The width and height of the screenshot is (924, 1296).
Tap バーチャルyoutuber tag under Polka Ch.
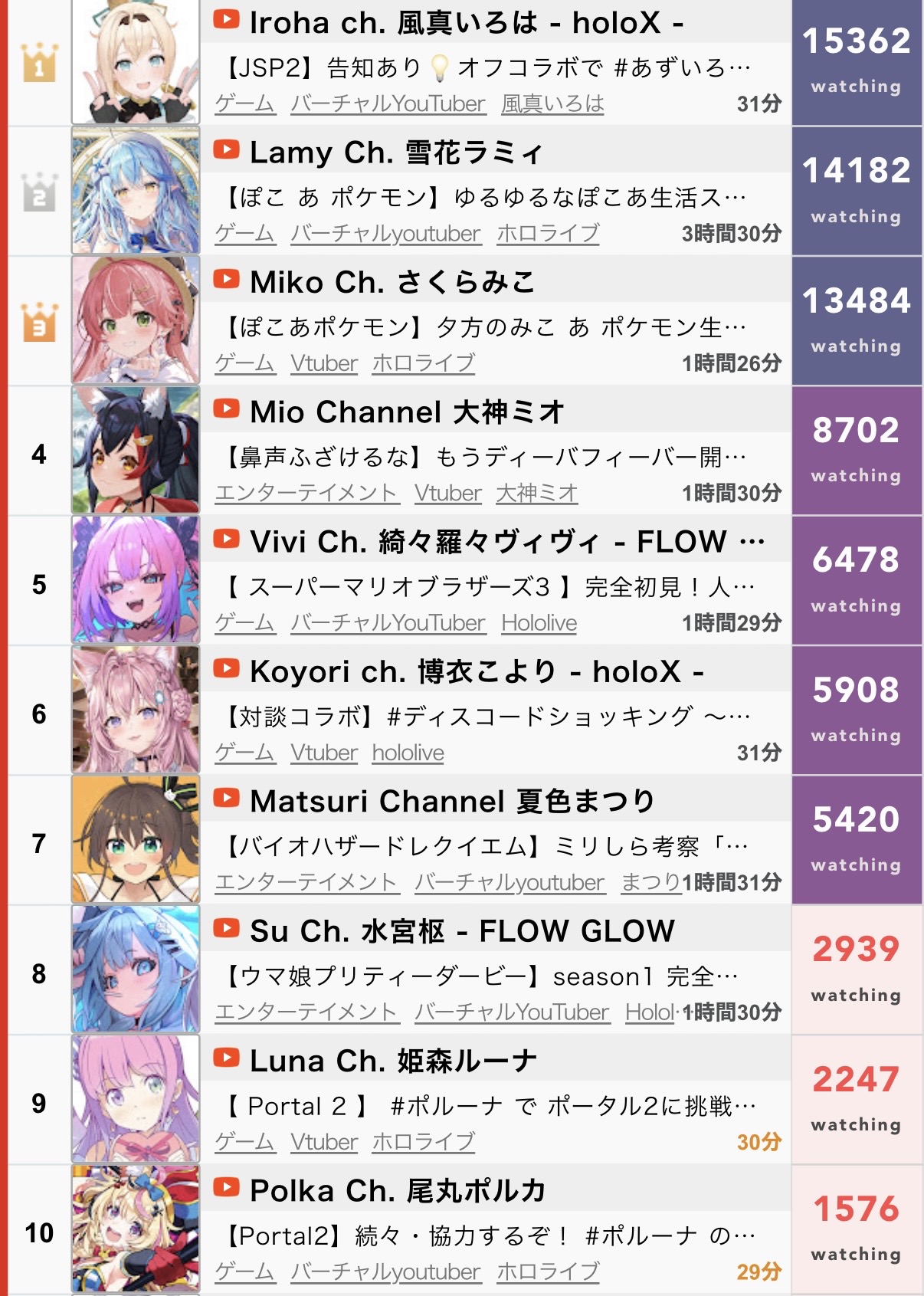[385, 1271]
